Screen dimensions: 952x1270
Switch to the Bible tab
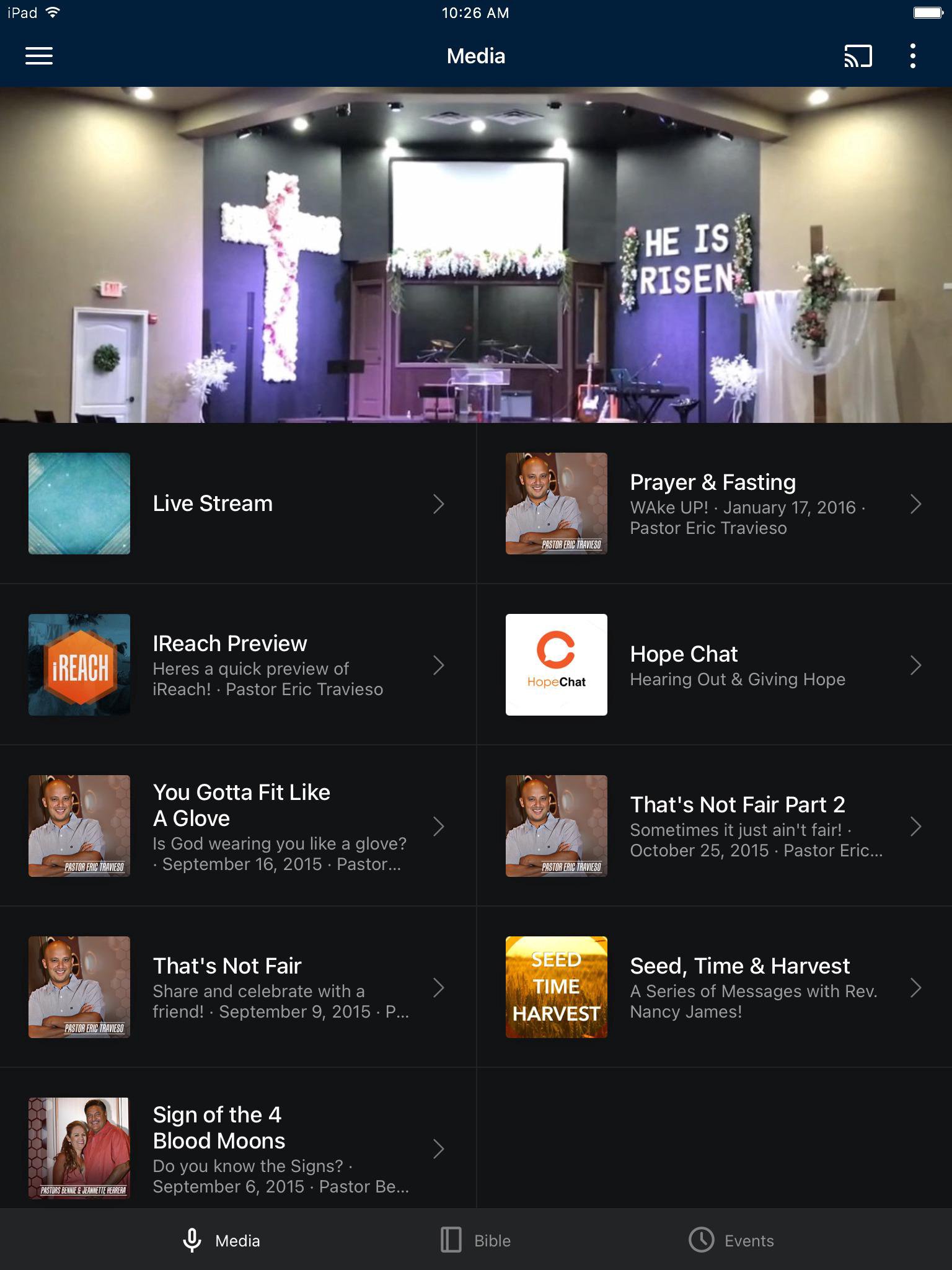[476, 1240]
